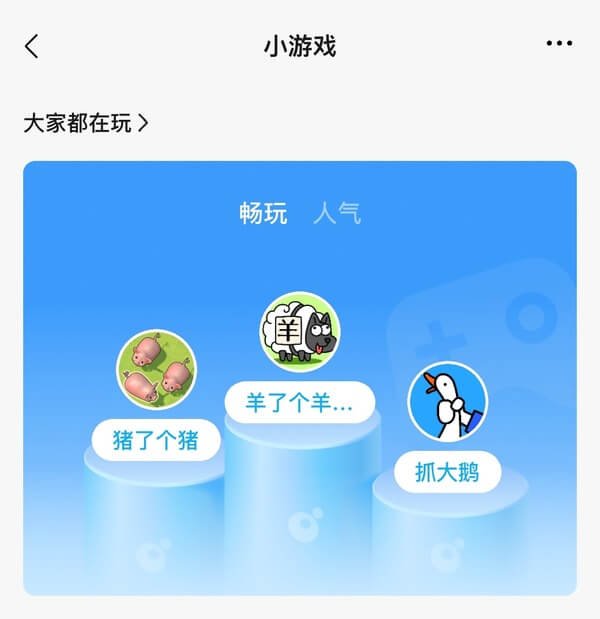Launch the 猪了个猪 game

coord(156,439)
